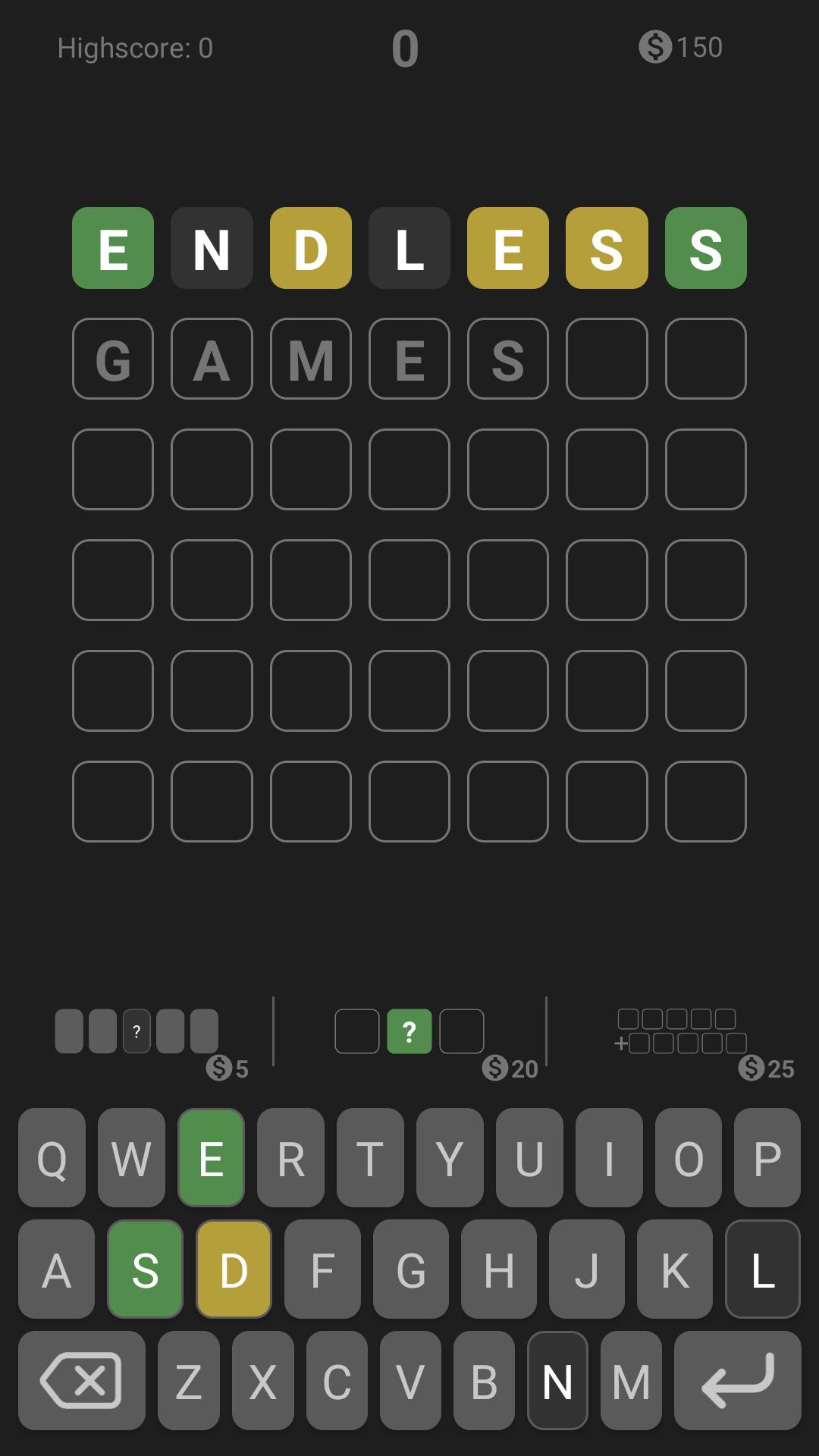Type the letter H
The image size is (819, 1456).
coord(498,1269)
